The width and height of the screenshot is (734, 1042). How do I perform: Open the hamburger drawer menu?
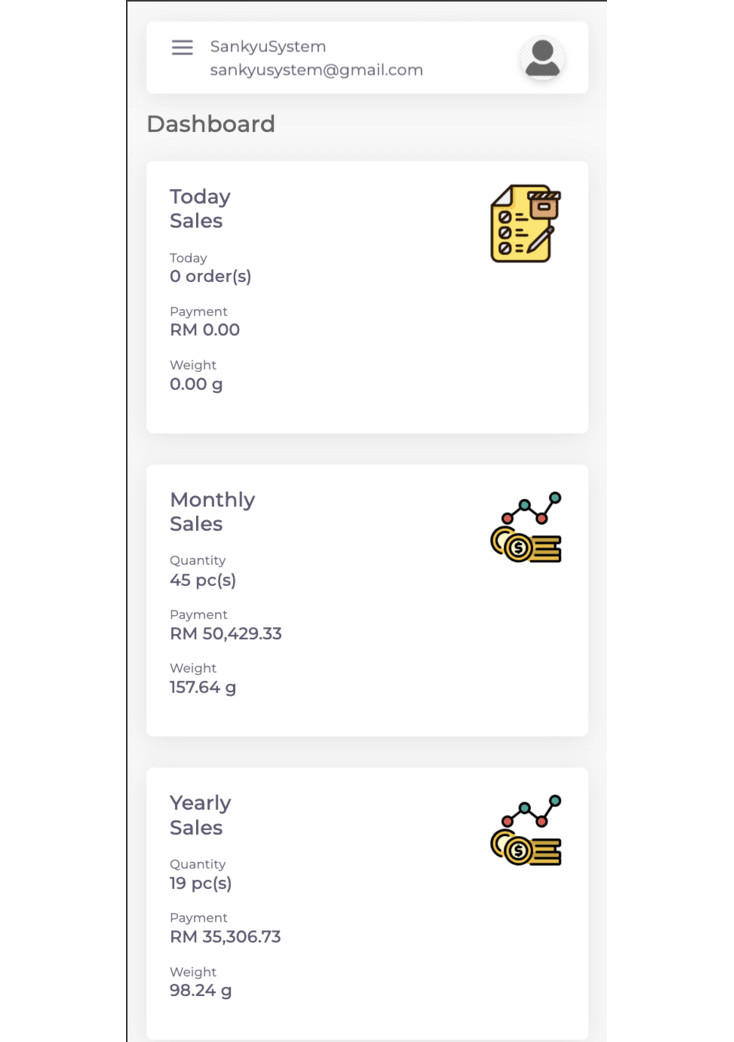coord(182,48)
